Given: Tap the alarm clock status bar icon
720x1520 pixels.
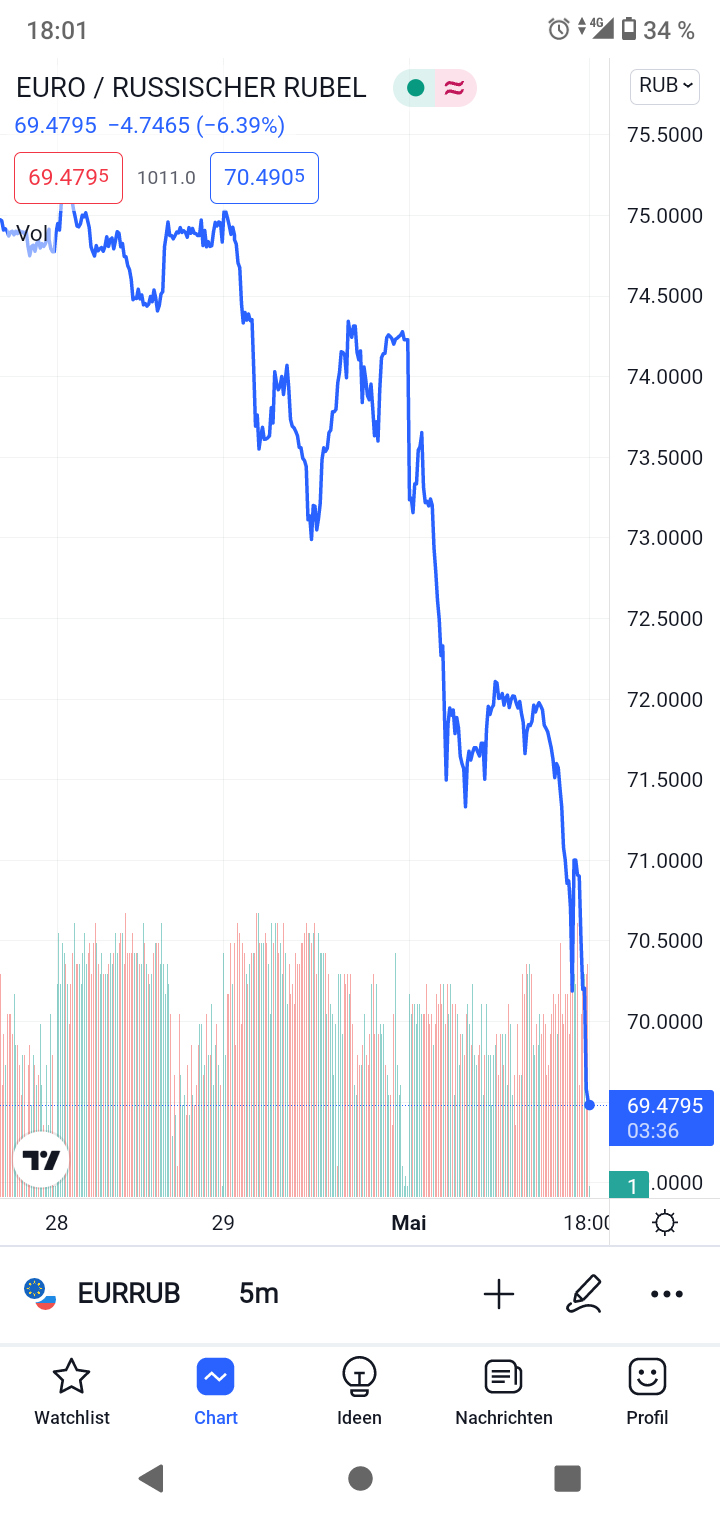Looking at the screenshot, I should pos(557,29).
